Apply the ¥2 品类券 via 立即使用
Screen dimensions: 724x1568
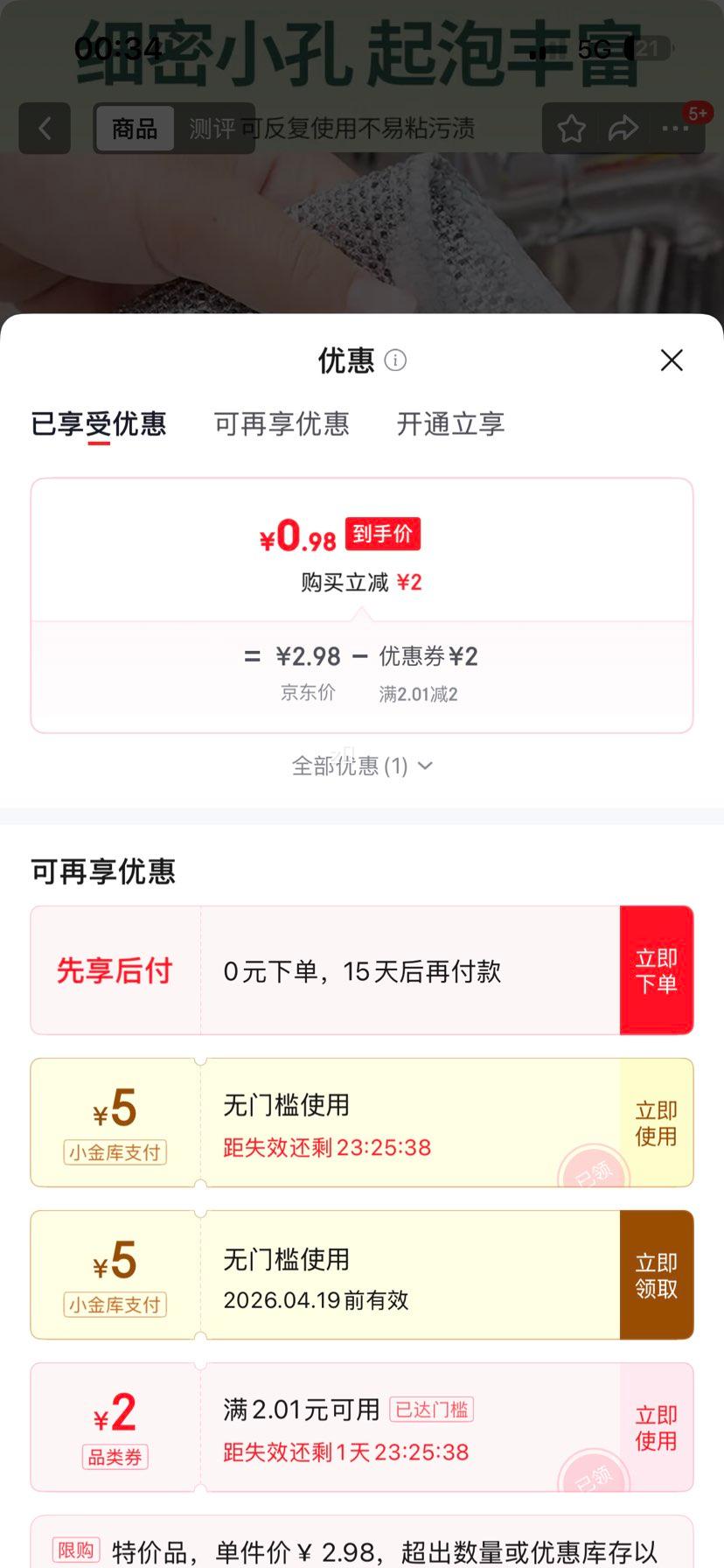coord(657,1427)
